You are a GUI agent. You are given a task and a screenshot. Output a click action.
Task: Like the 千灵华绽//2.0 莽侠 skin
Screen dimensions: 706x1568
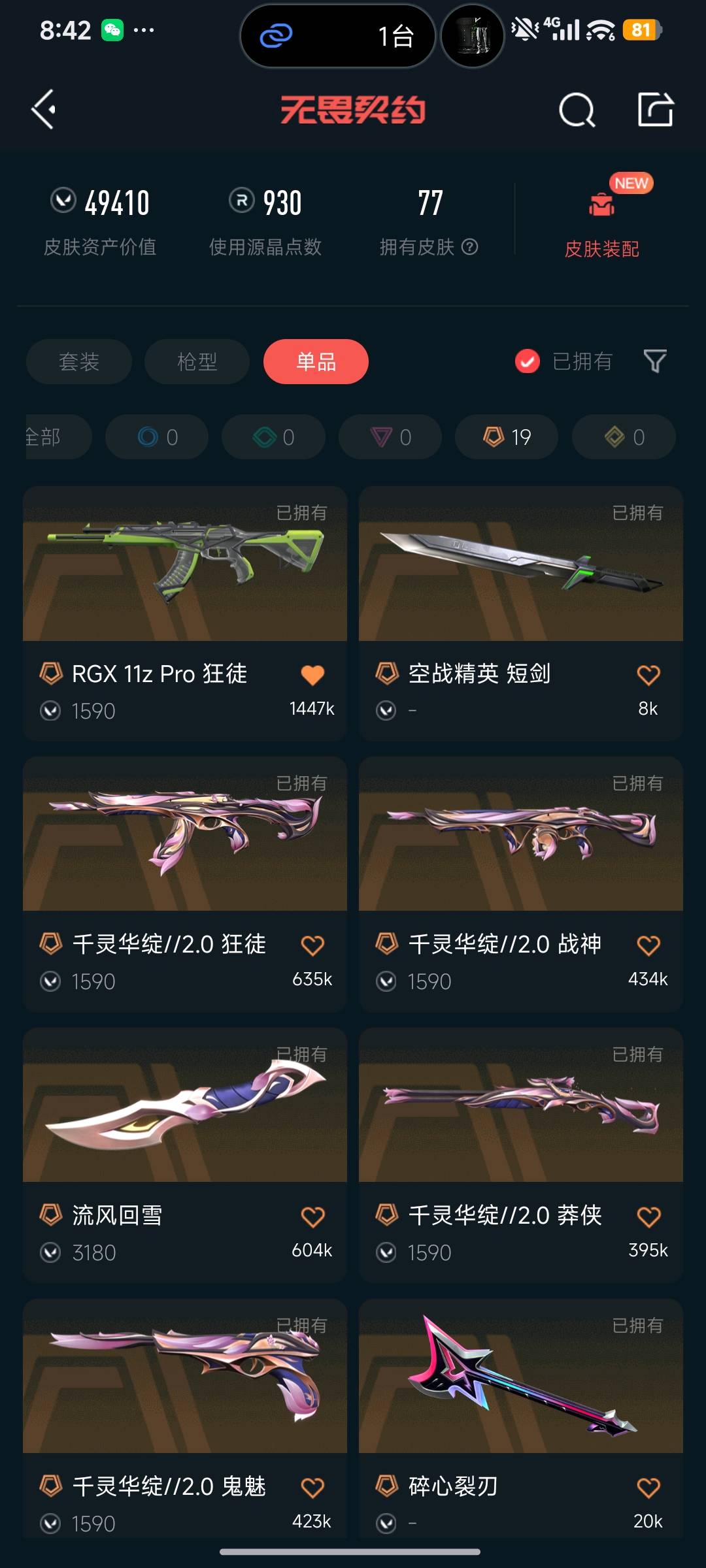(x=648, y=1217)
